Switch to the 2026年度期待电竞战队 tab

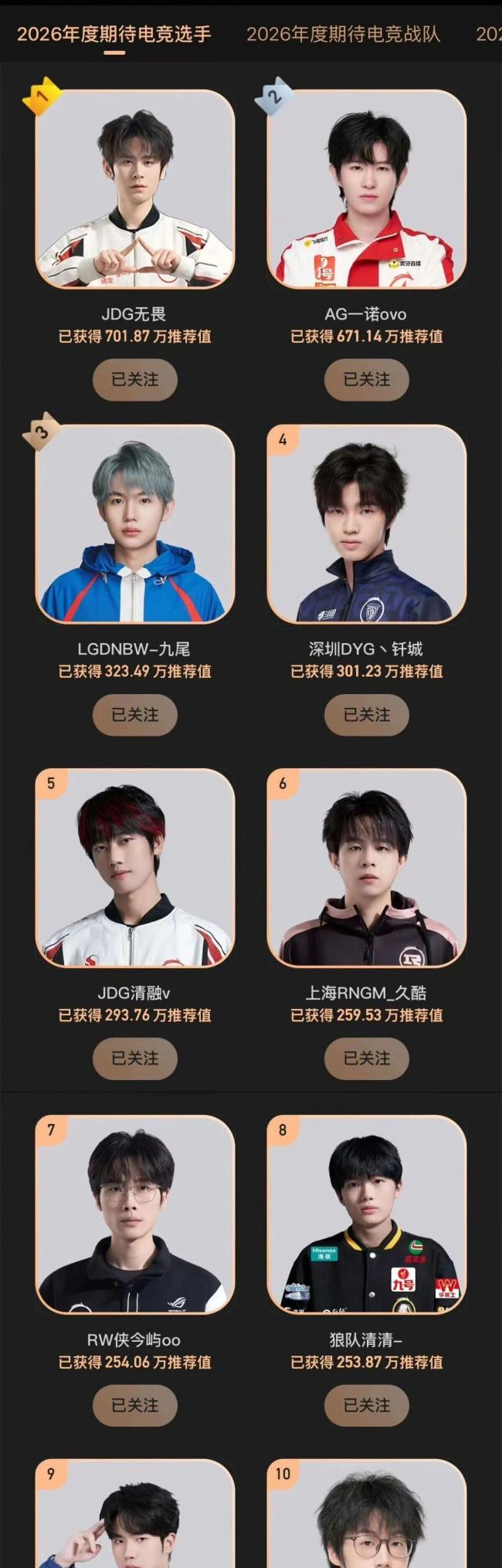(343, 35)
